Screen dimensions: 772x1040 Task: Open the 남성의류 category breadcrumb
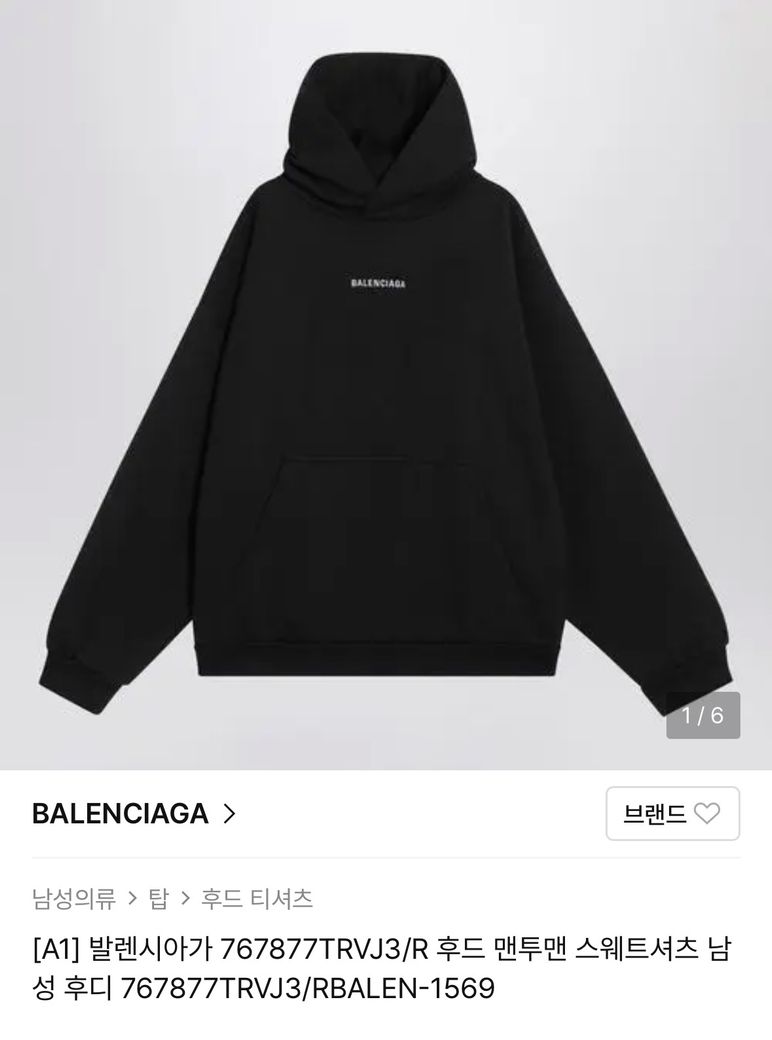tap(73, 898)
